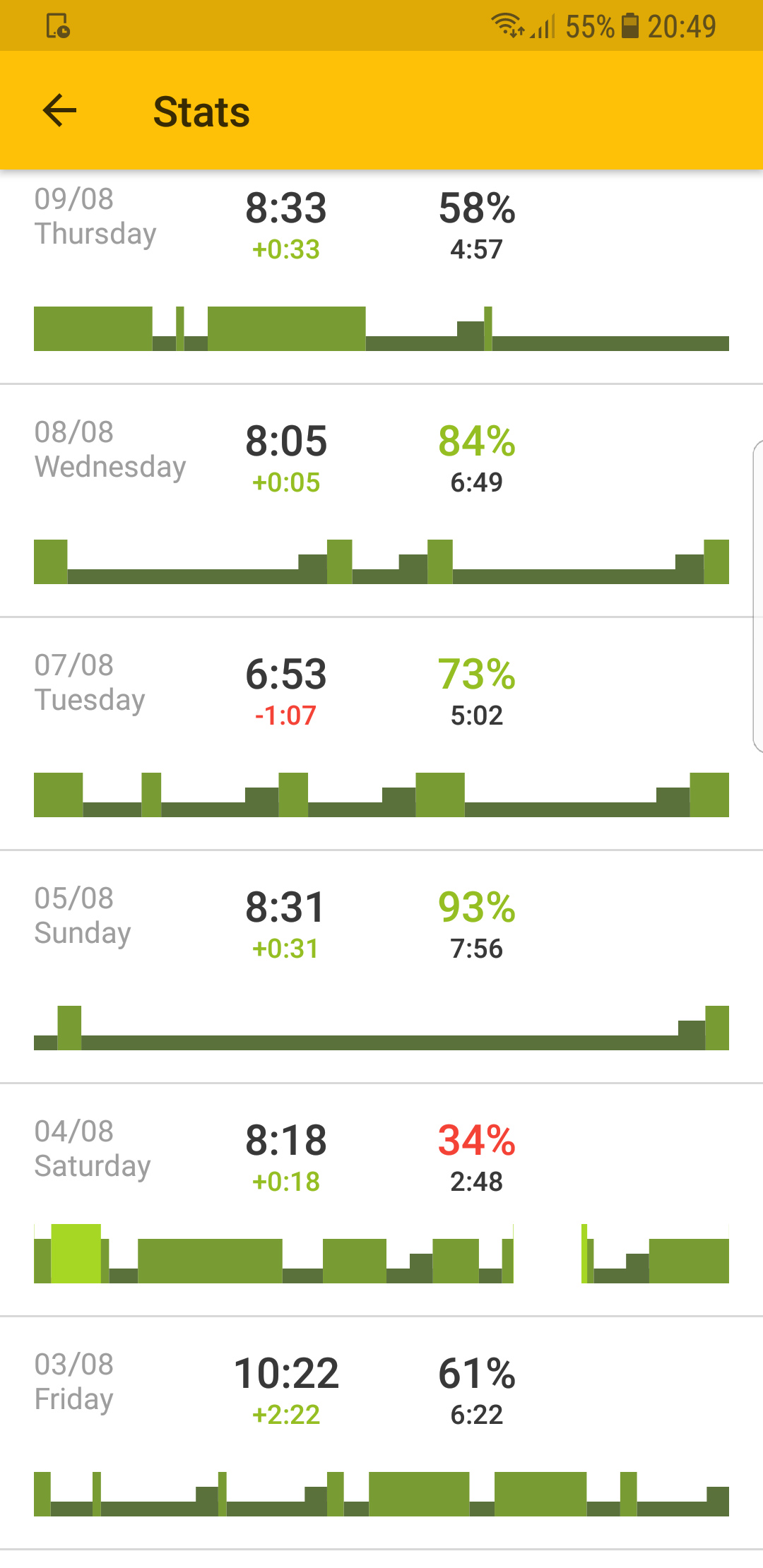Open Saturday 04/08 sleep entry
The image size is (763, 1568).
click(381, 1201)
